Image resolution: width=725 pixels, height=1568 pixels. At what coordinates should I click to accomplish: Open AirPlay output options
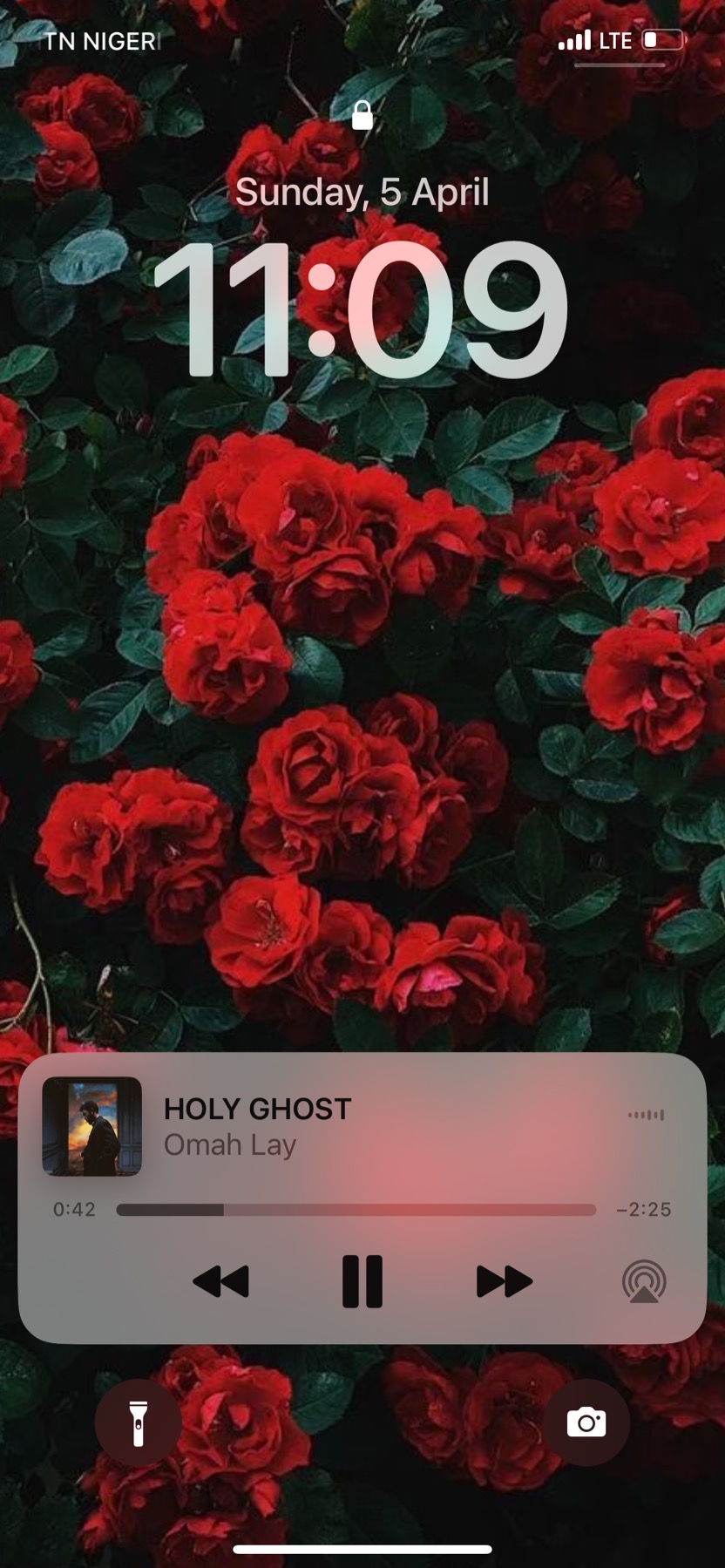pos(644,1282)
